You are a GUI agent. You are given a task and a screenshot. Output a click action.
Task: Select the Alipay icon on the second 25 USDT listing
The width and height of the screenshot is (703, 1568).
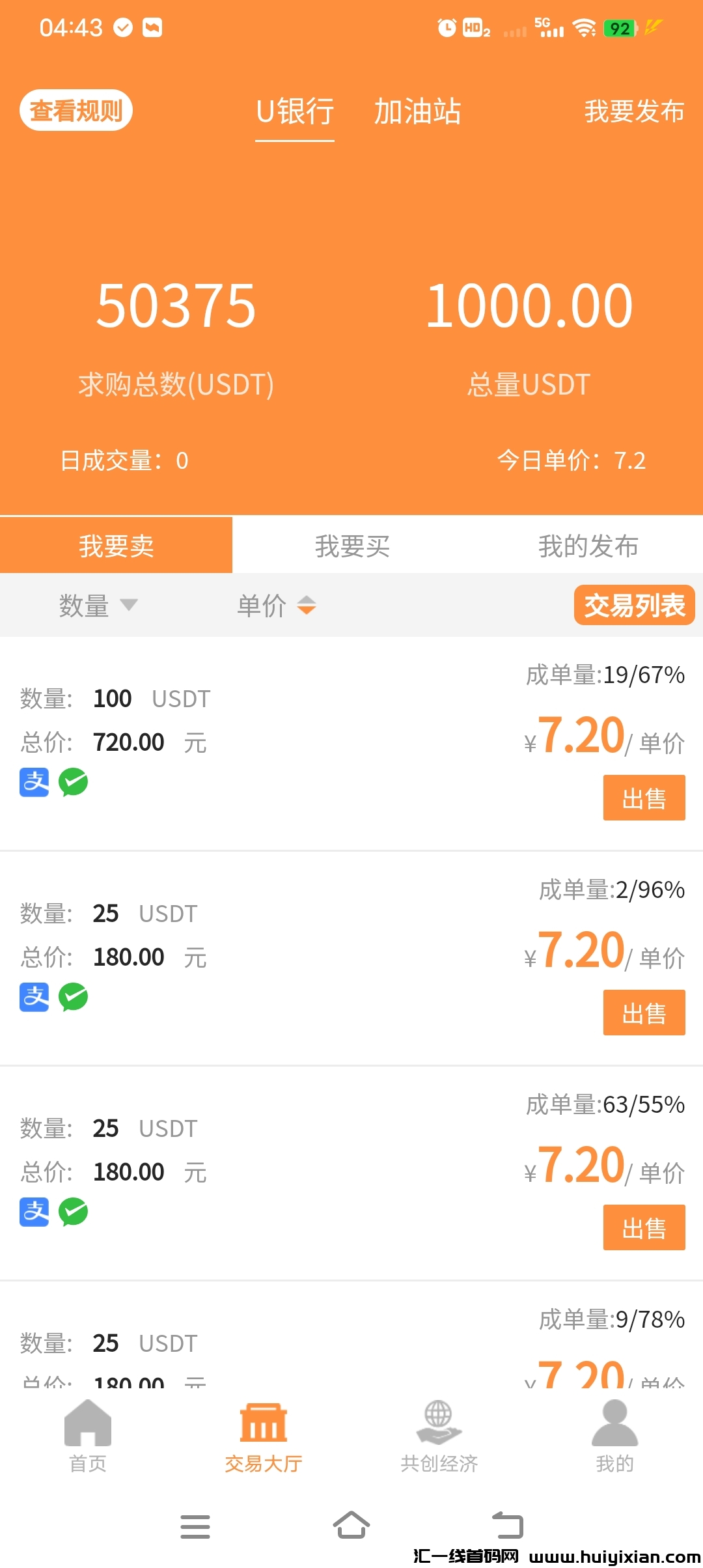click(34, 998)
